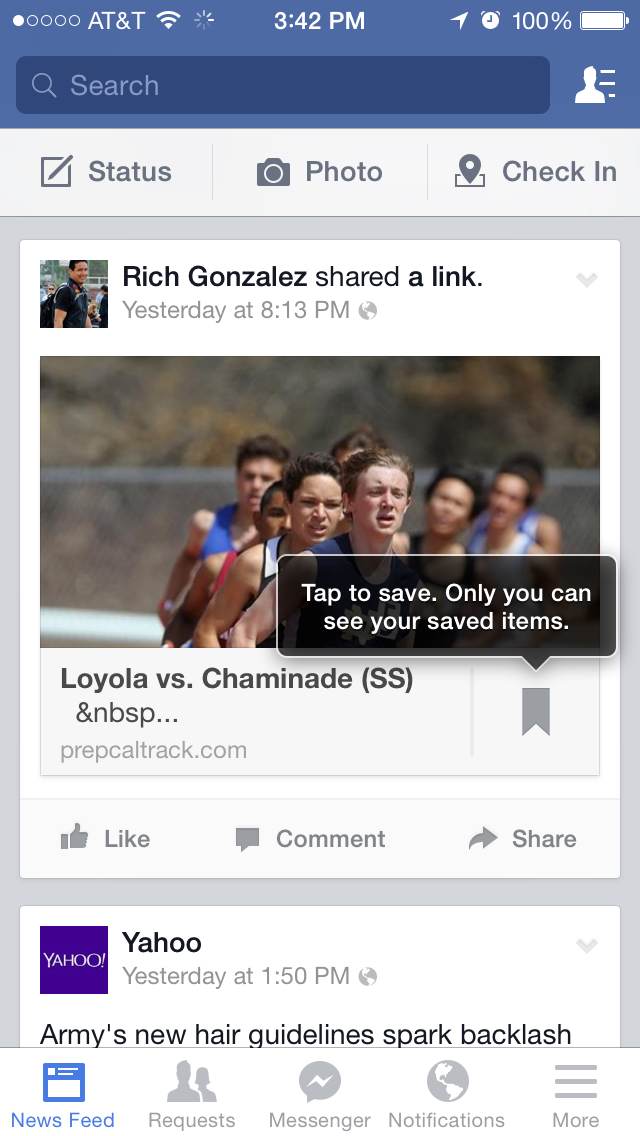640x1136 pixels.
Task: Expand options chevron on Yahoo's post
Action: [586, 945]
